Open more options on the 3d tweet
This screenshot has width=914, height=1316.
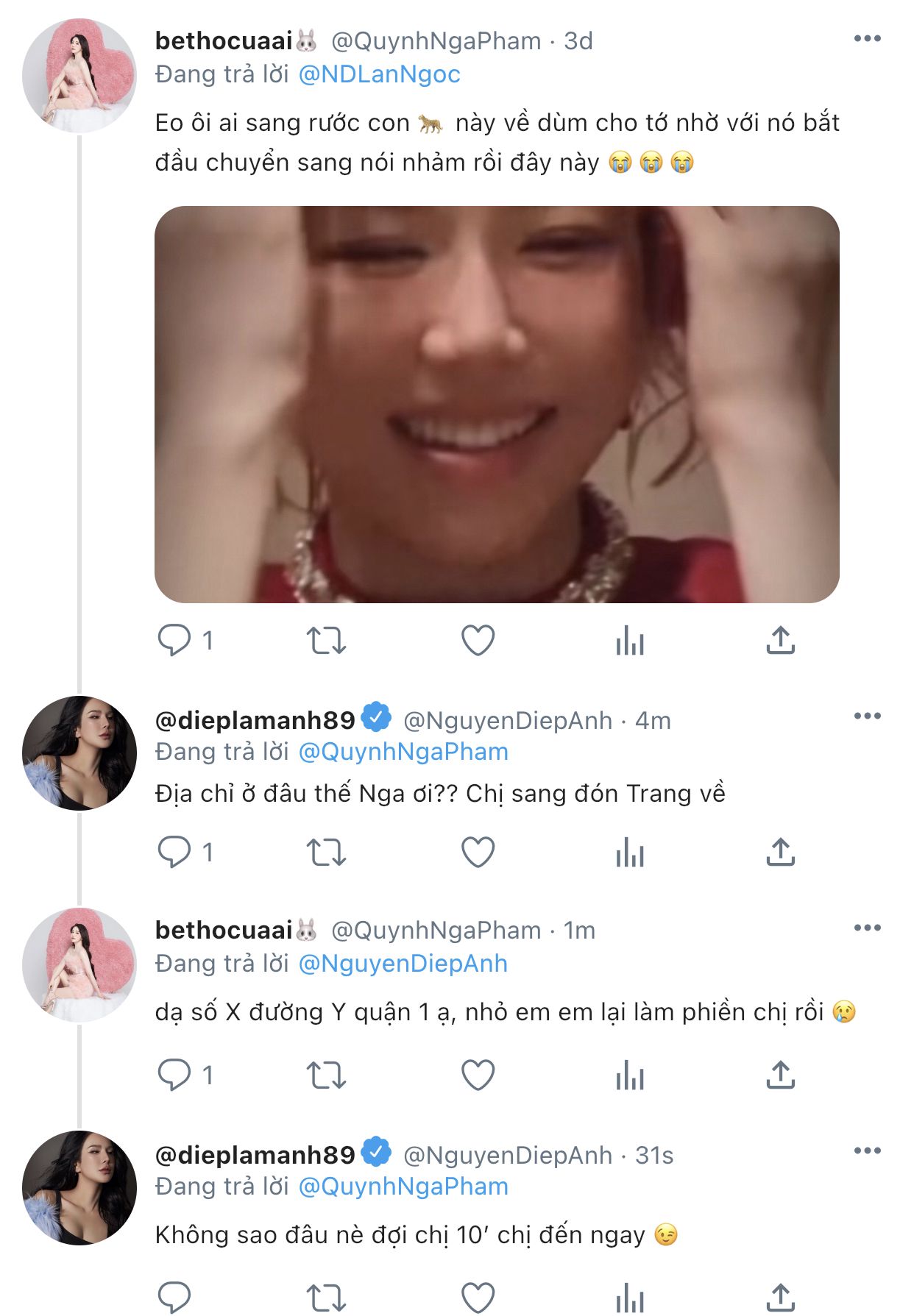pyautogui.click(x=867, y=39)
